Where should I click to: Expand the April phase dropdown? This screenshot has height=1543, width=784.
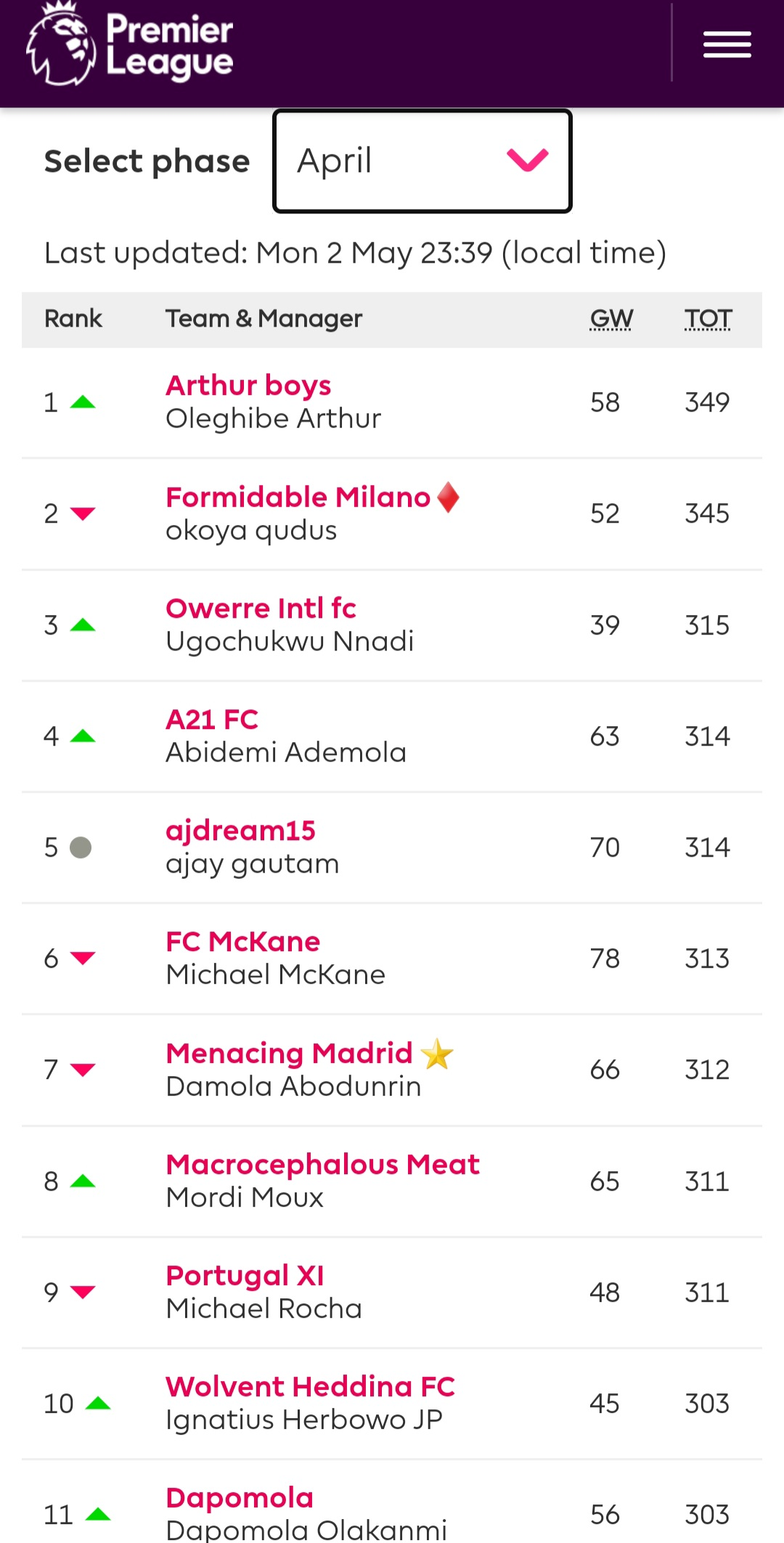pyautogui.click(x=422, y=161)
